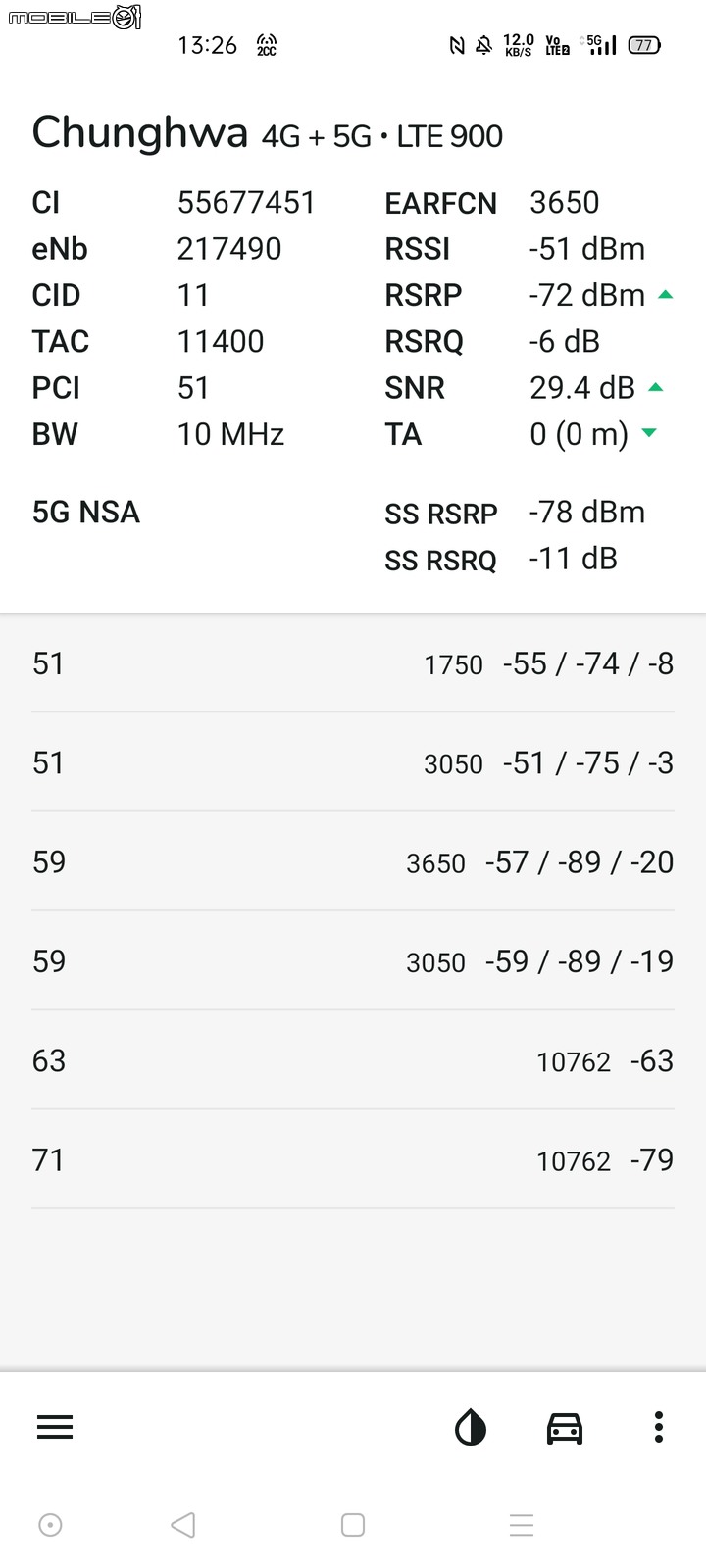
Task: Open the three-dot overflow menu
Action: tap(659, 1427)
